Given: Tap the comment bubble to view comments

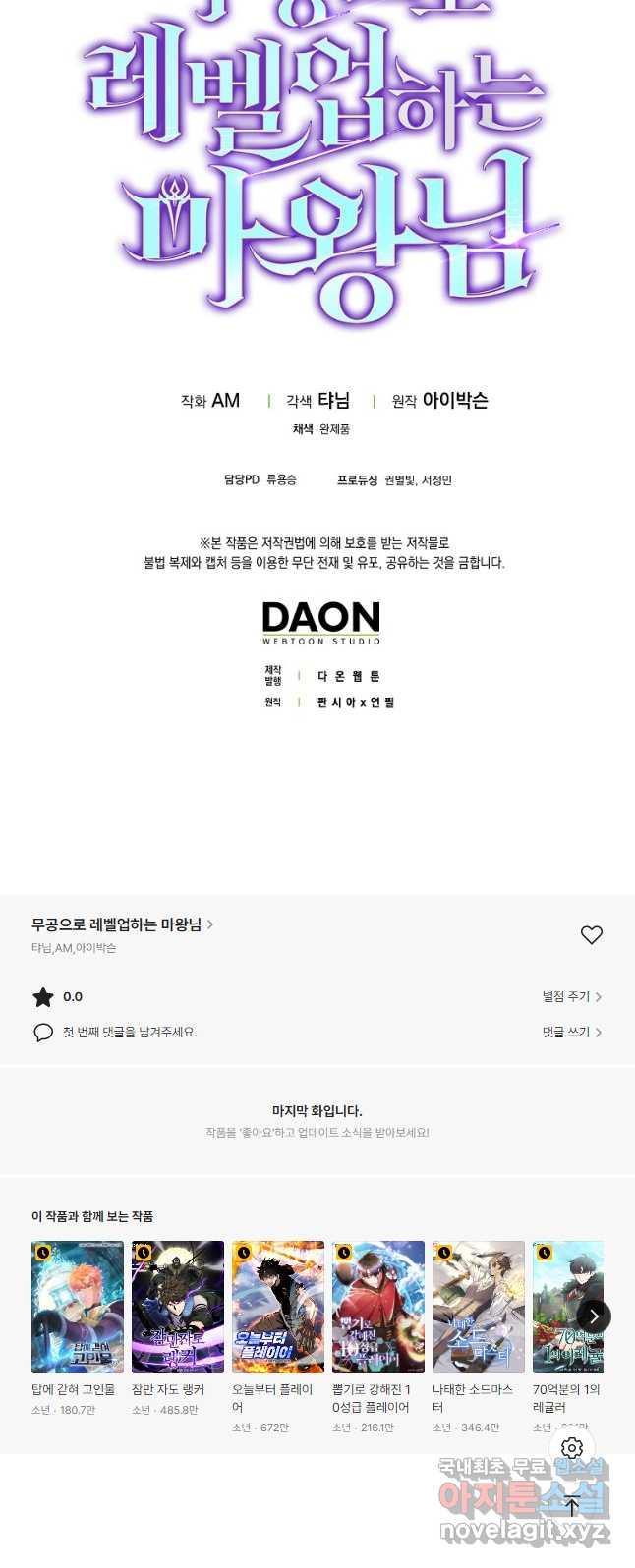Looking at the screenshot, I should [43, 1033].
